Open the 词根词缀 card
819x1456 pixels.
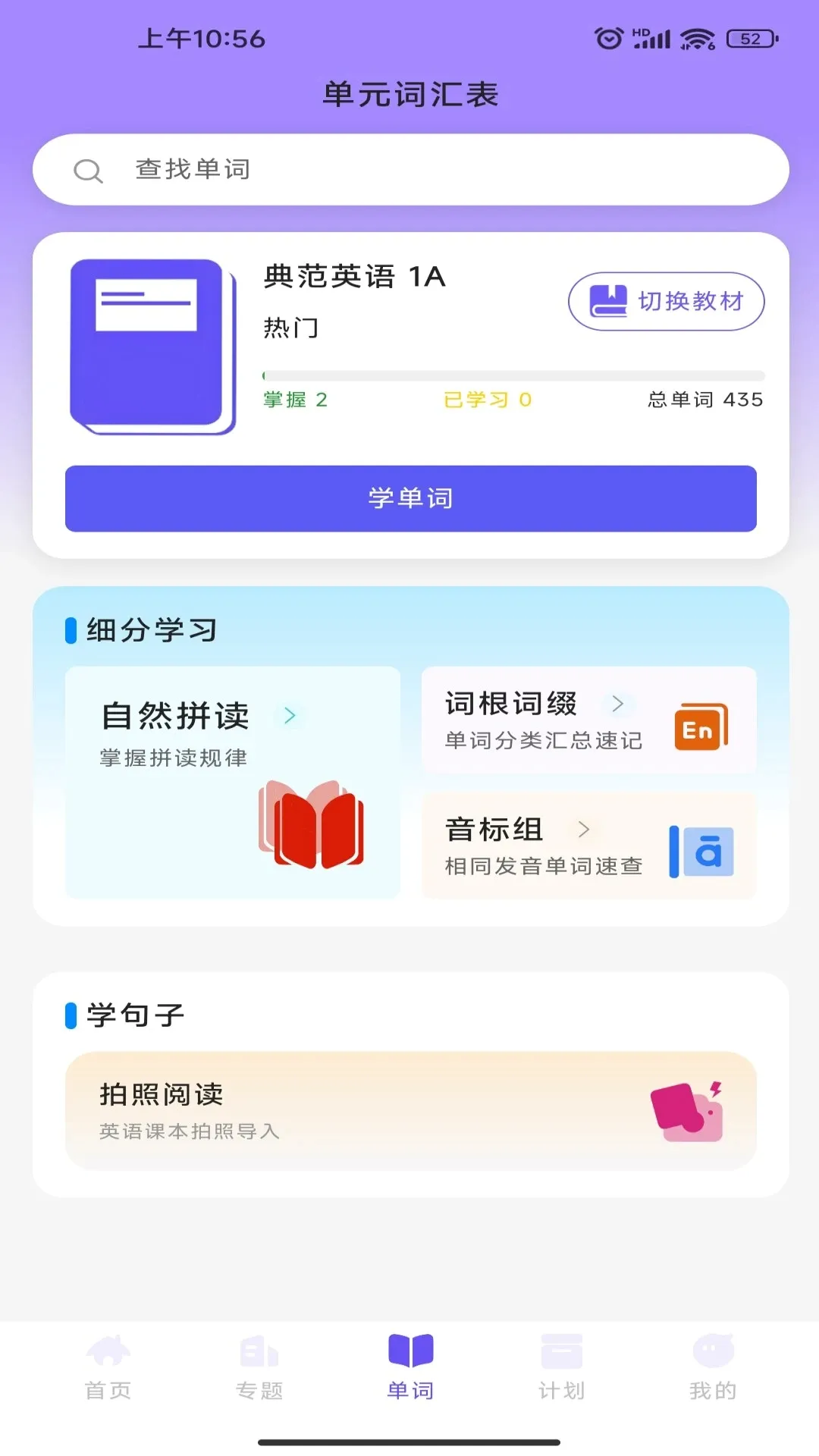(x=588, y=720)
